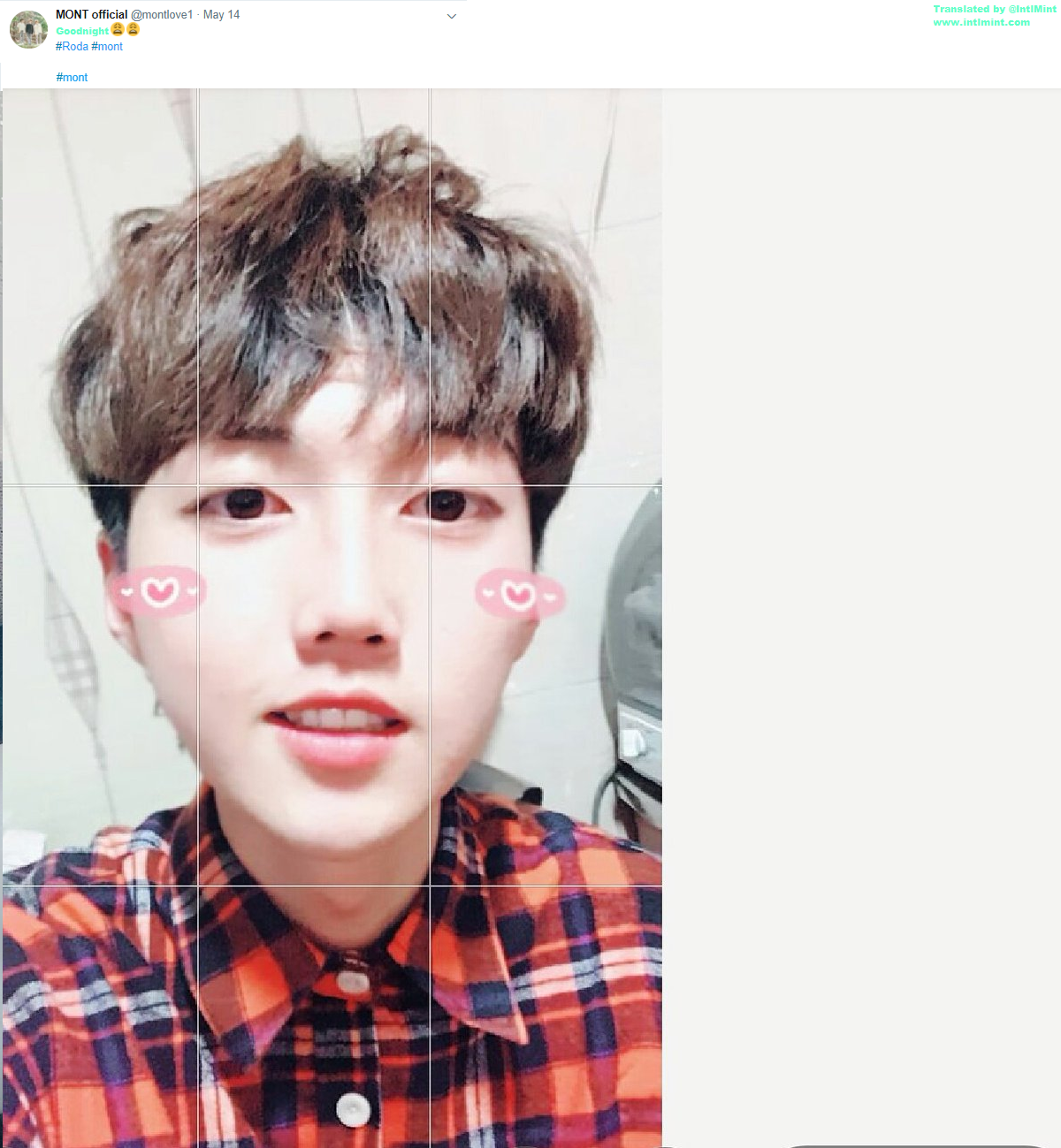Open the attached selfie photo
Viewport: 1061px width, 1148px height.
coord(332,619)
